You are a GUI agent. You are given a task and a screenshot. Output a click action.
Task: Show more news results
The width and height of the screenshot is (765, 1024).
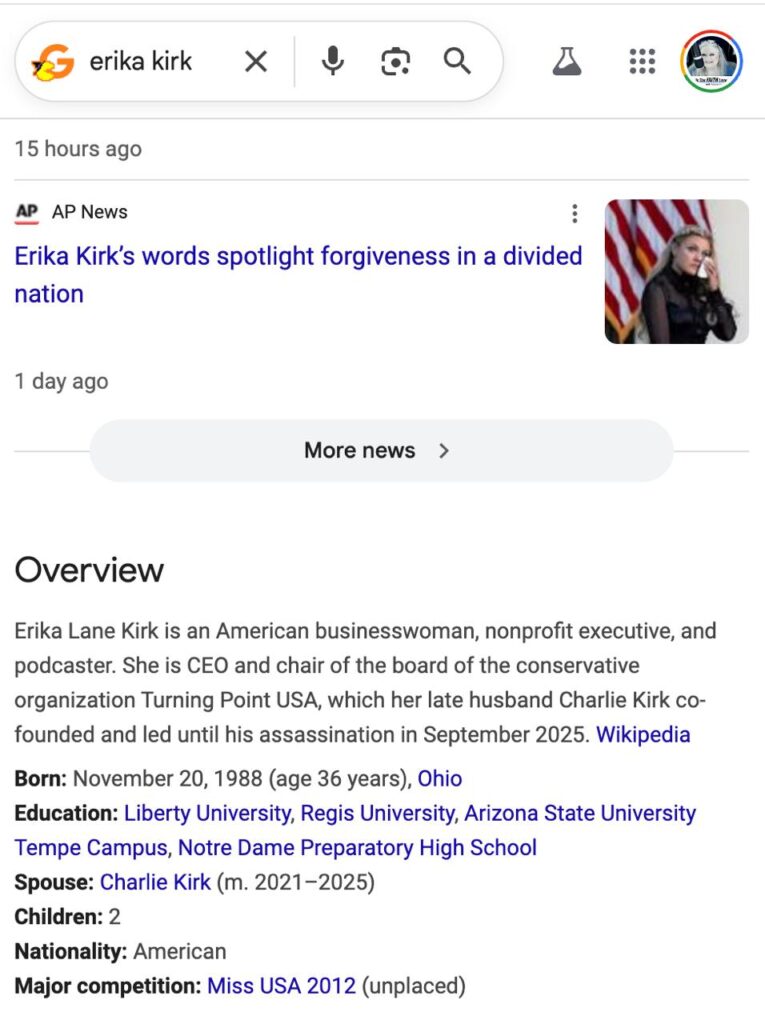tap(380, 451)
